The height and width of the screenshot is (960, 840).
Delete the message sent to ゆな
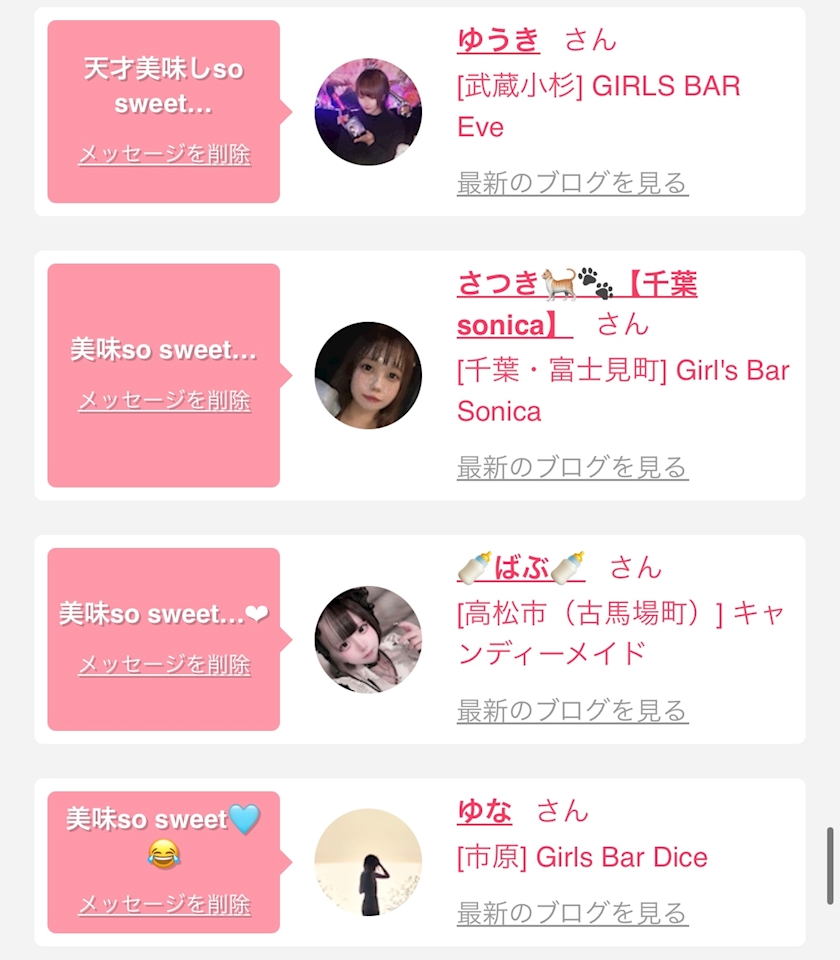pyautogui.click(x=164, y=905)
